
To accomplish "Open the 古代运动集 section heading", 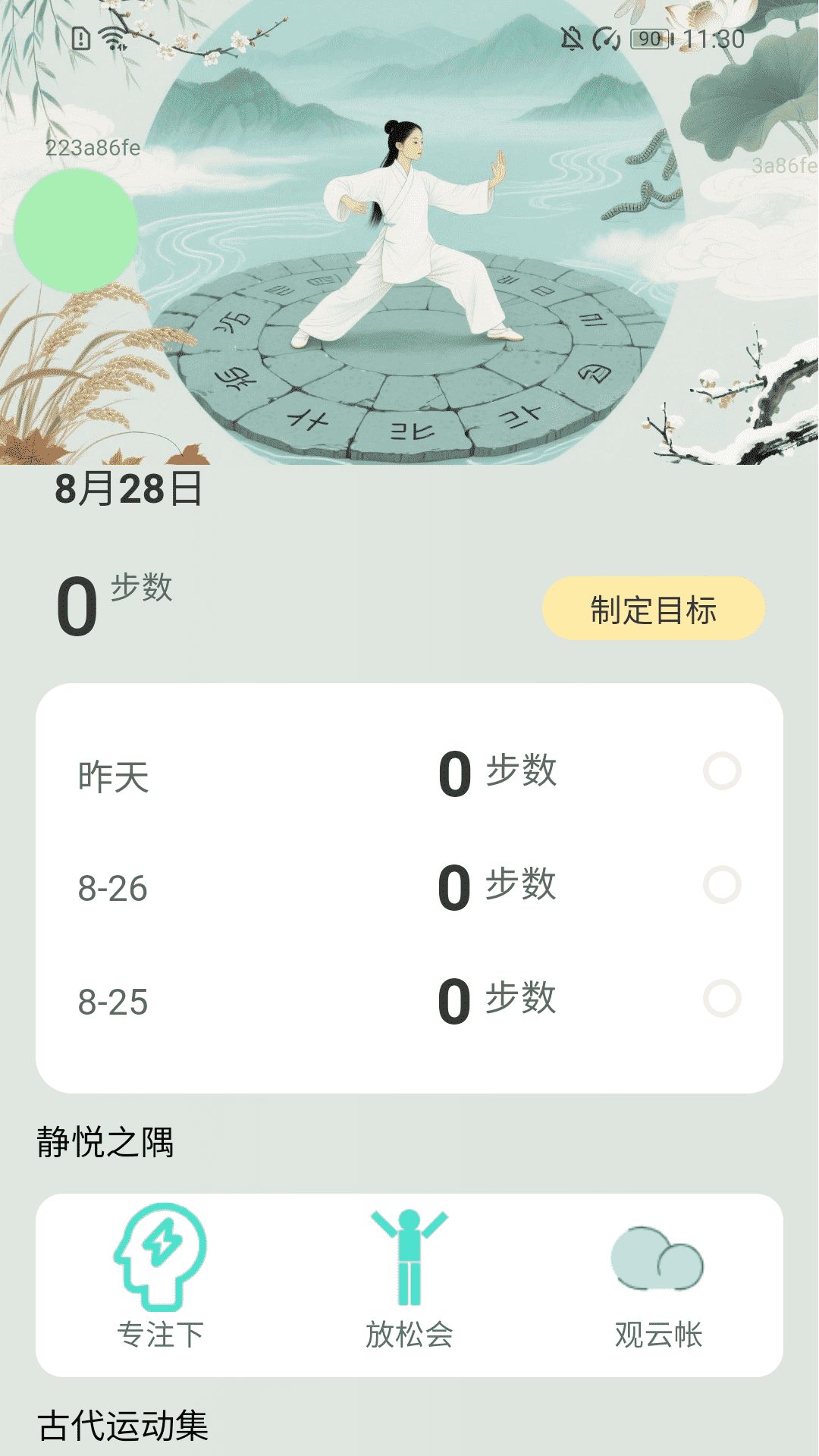I will point(121,1424).
